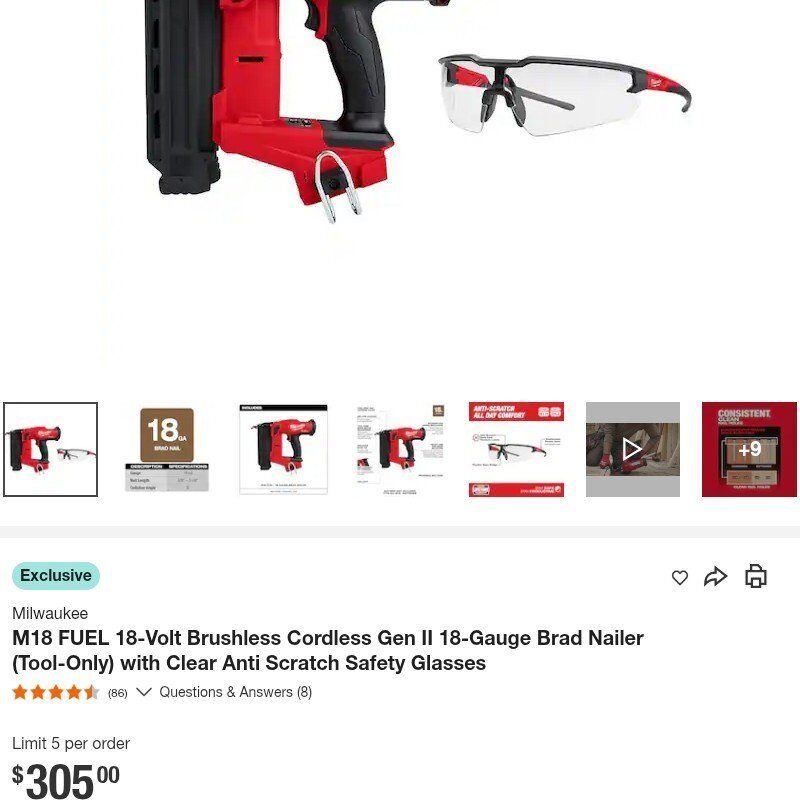Open Questions & Answers (8)
800x800 pixels.
[235, 692]
